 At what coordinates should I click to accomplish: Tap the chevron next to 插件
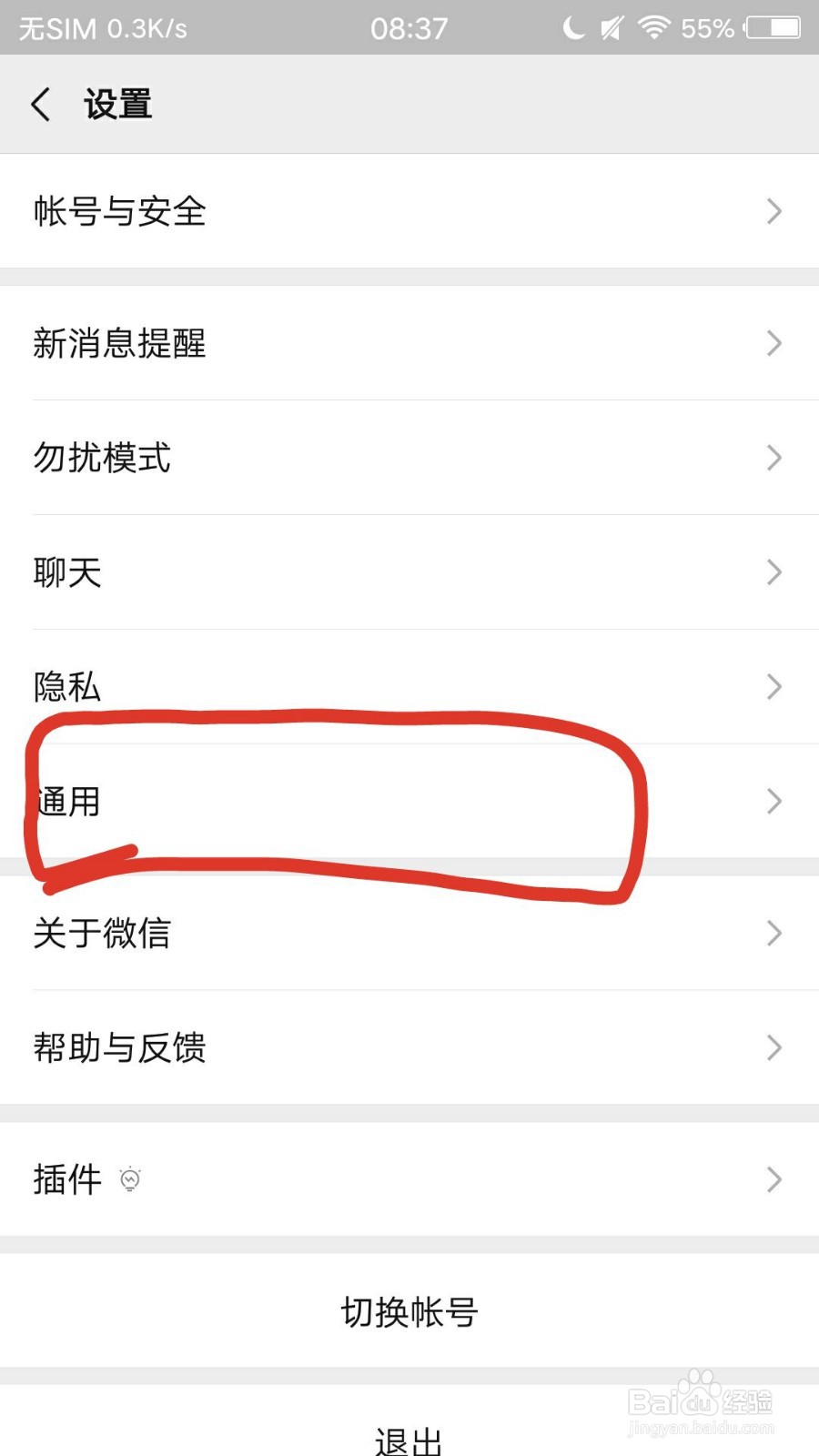tap(773, 1178)
